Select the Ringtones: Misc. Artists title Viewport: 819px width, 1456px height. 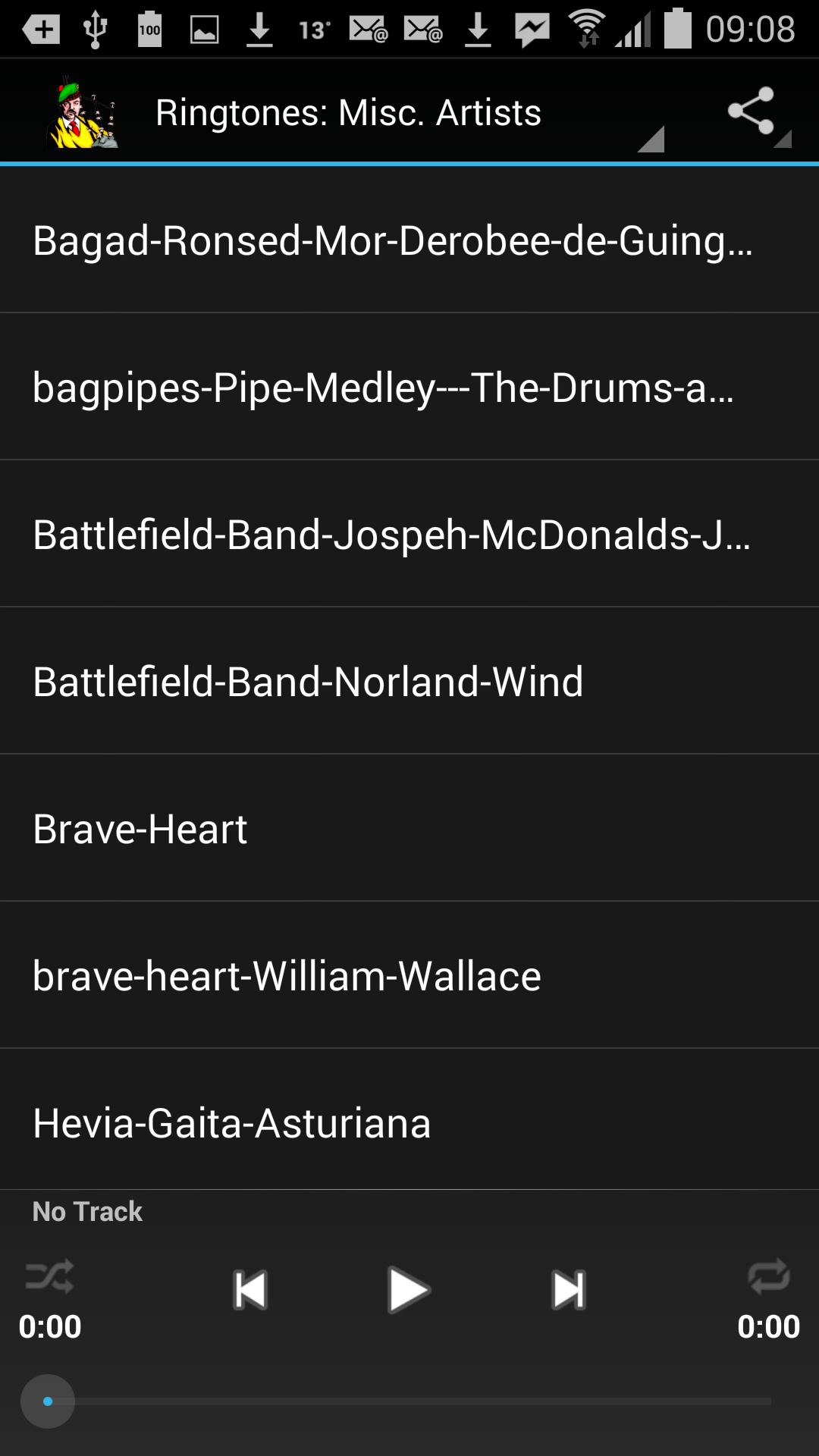click(348, 111)
